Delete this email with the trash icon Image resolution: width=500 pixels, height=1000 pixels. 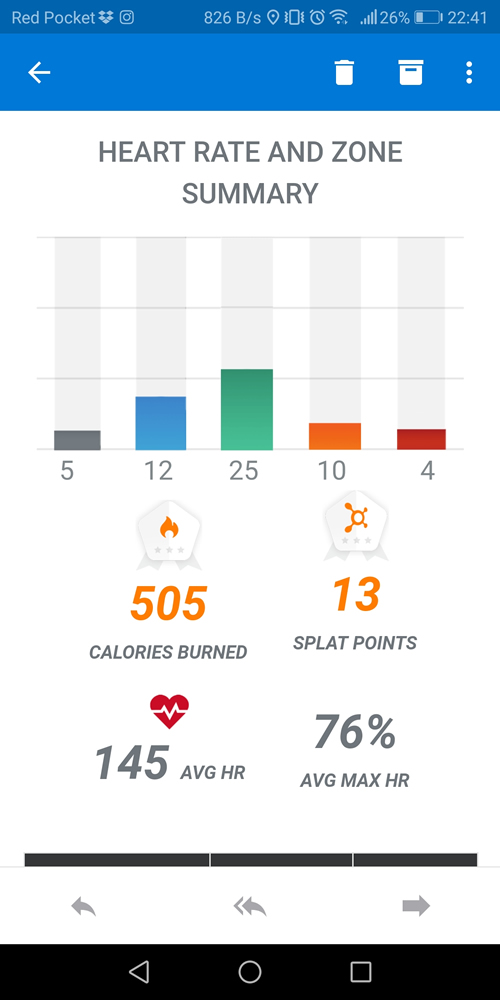click(344, 73)
